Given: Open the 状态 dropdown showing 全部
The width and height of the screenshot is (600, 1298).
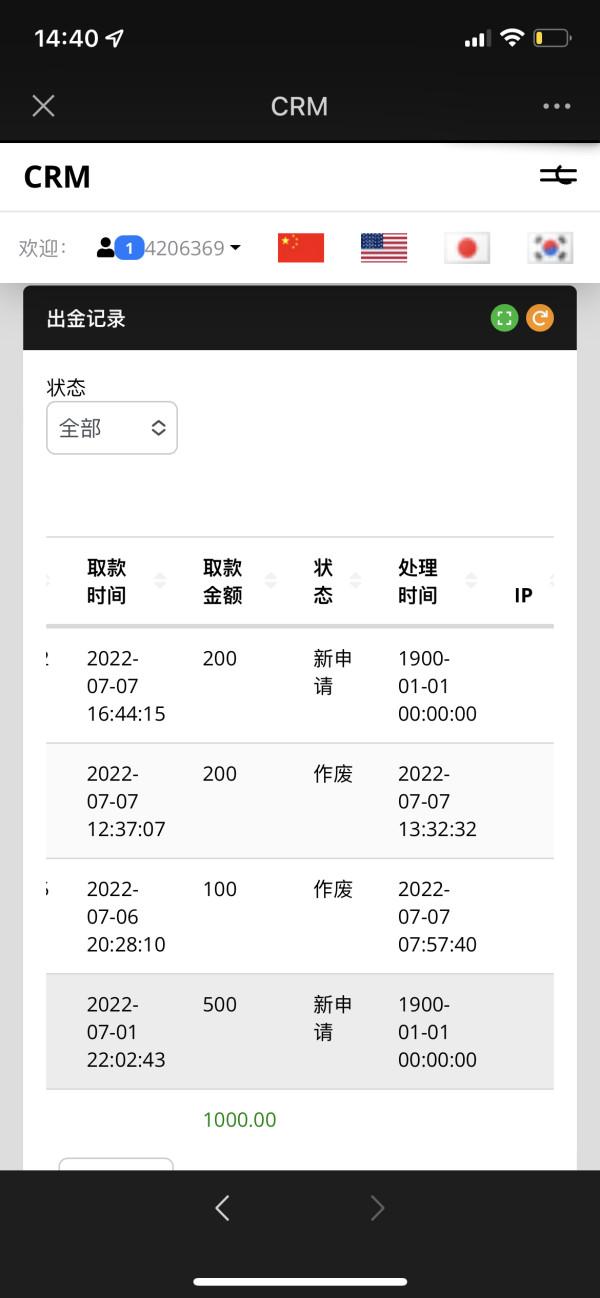Looking at the screenshot, I should [112, 428].
